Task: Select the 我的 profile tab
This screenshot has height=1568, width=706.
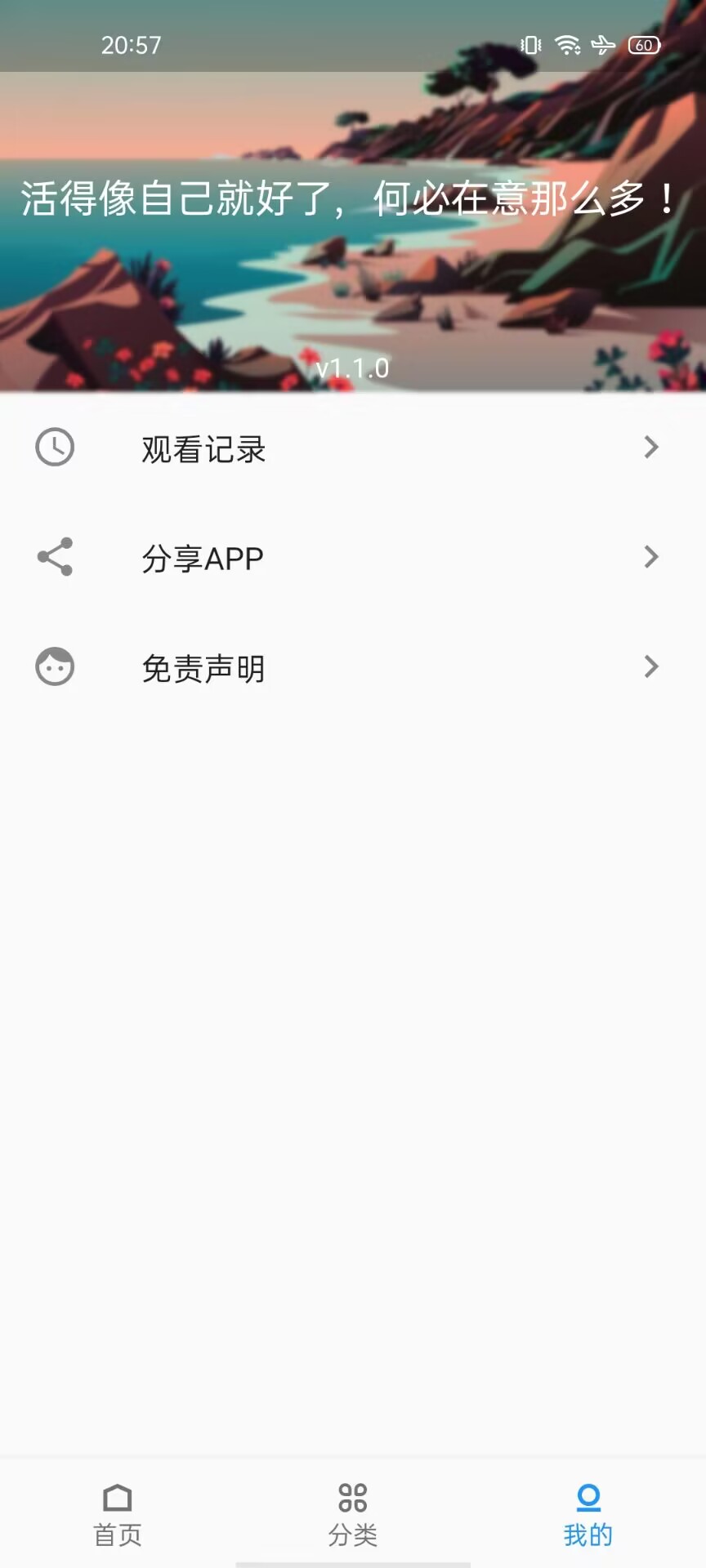Action: tap(588, 1515)
